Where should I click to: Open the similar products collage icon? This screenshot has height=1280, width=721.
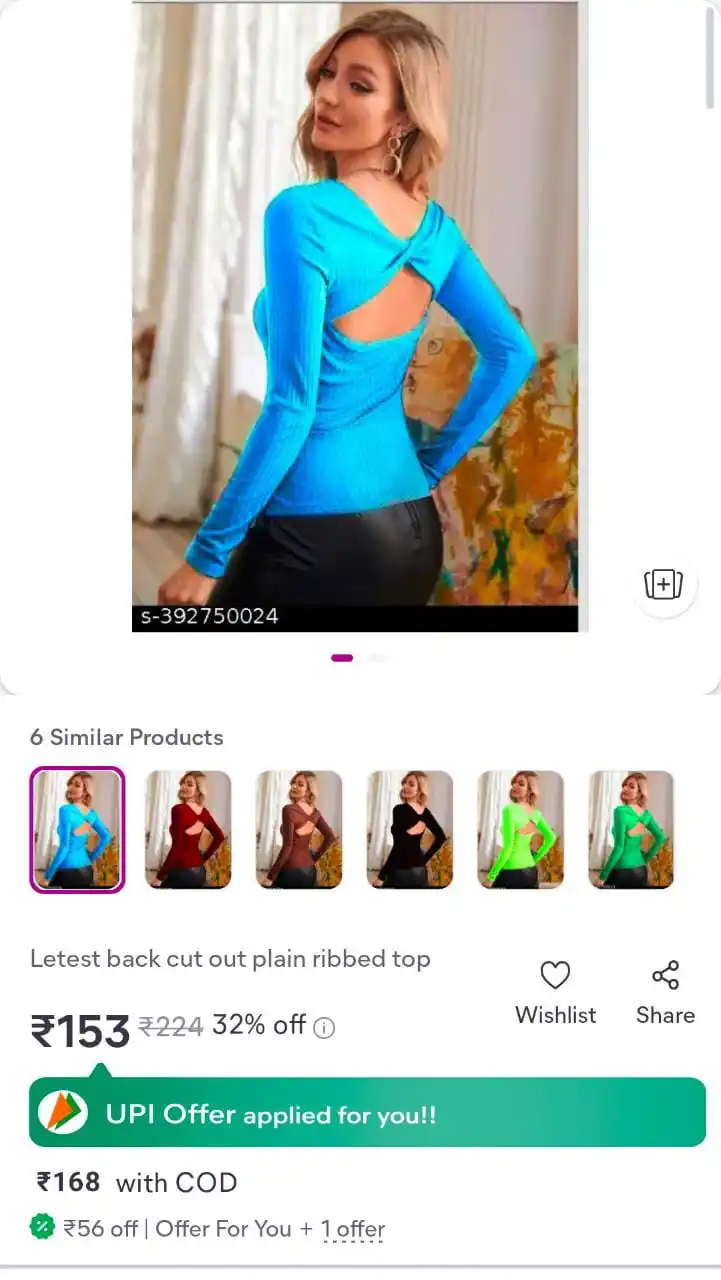tap(663, 584)
